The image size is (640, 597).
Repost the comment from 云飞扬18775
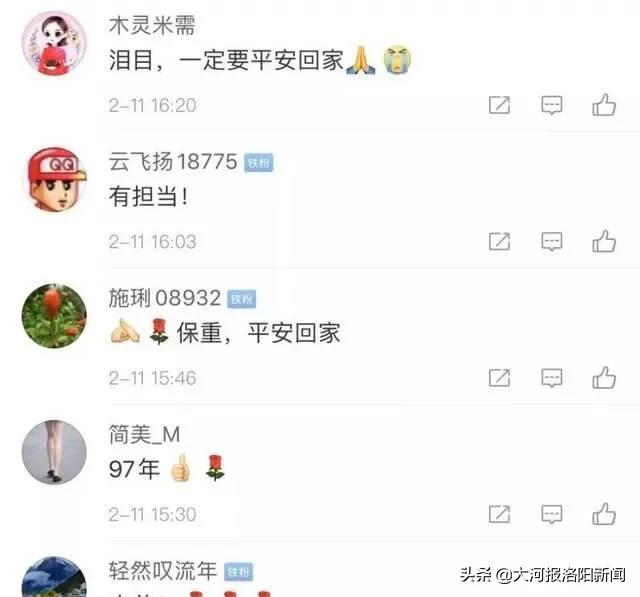click(x=499, y=241)
